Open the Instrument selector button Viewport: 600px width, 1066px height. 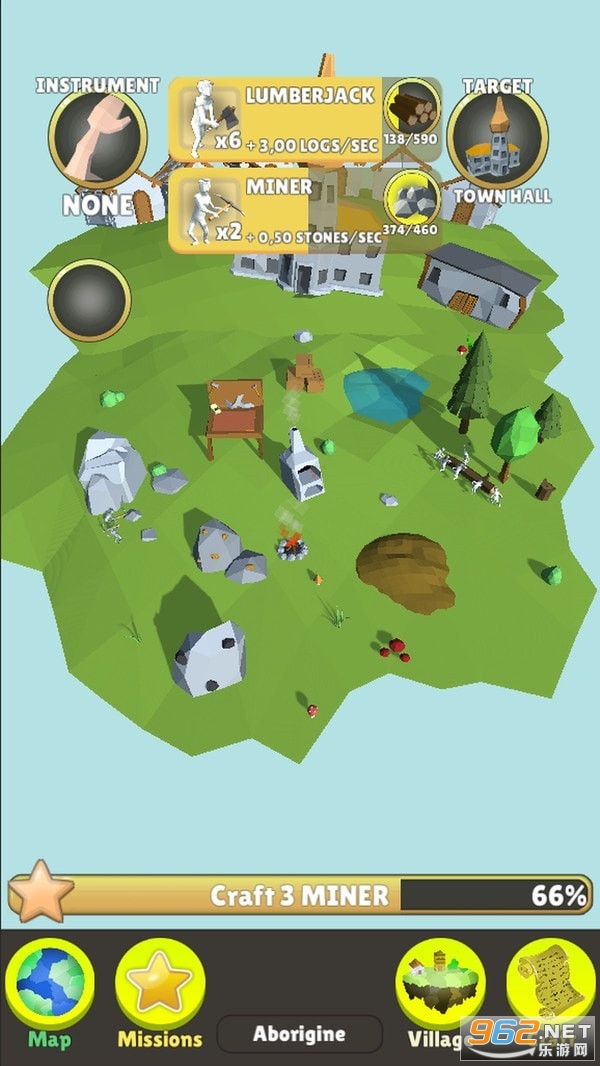[98, 139]
